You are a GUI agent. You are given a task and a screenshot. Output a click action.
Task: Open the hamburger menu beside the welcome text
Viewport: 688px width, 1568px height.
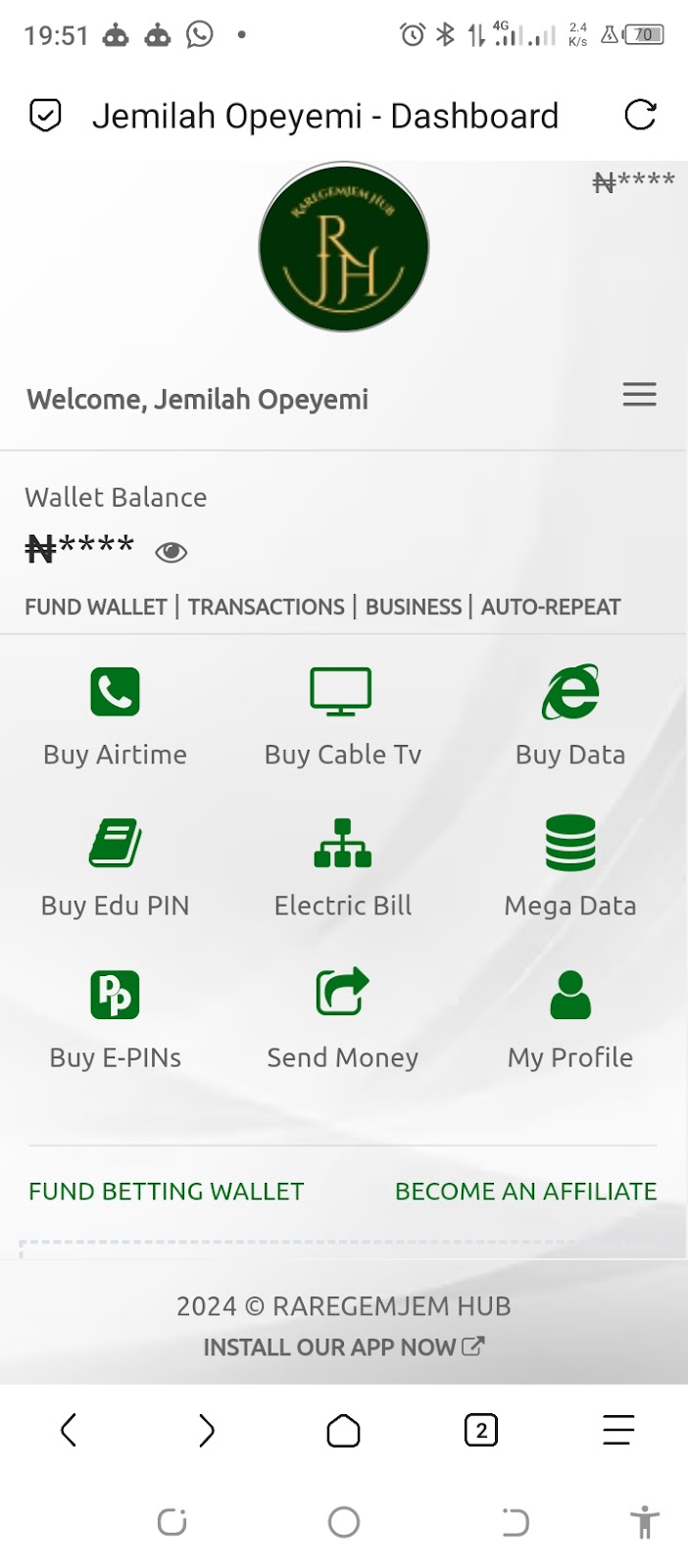point(640,395)
